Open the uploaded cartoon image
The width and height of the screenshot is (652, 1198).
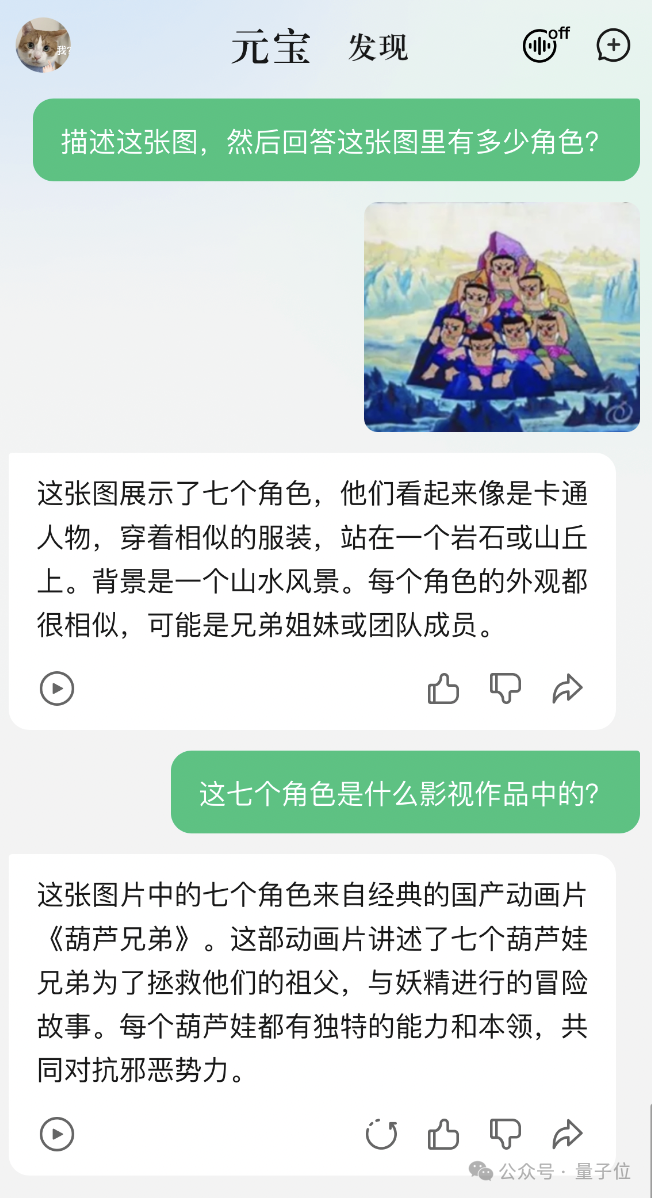pos(501,317)
